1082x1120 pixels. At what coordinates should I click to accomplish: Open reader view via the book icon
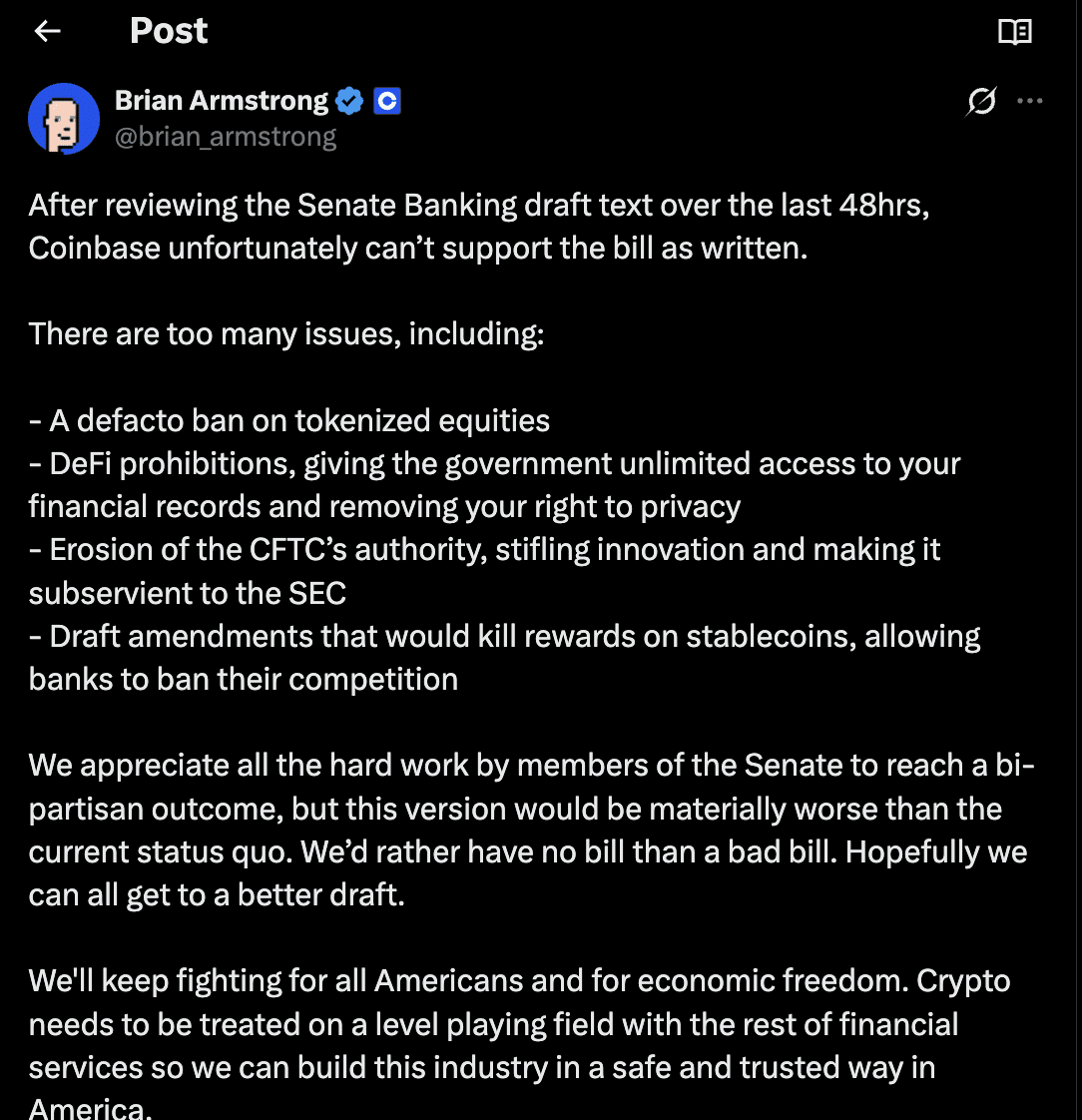coord(1015,31)
